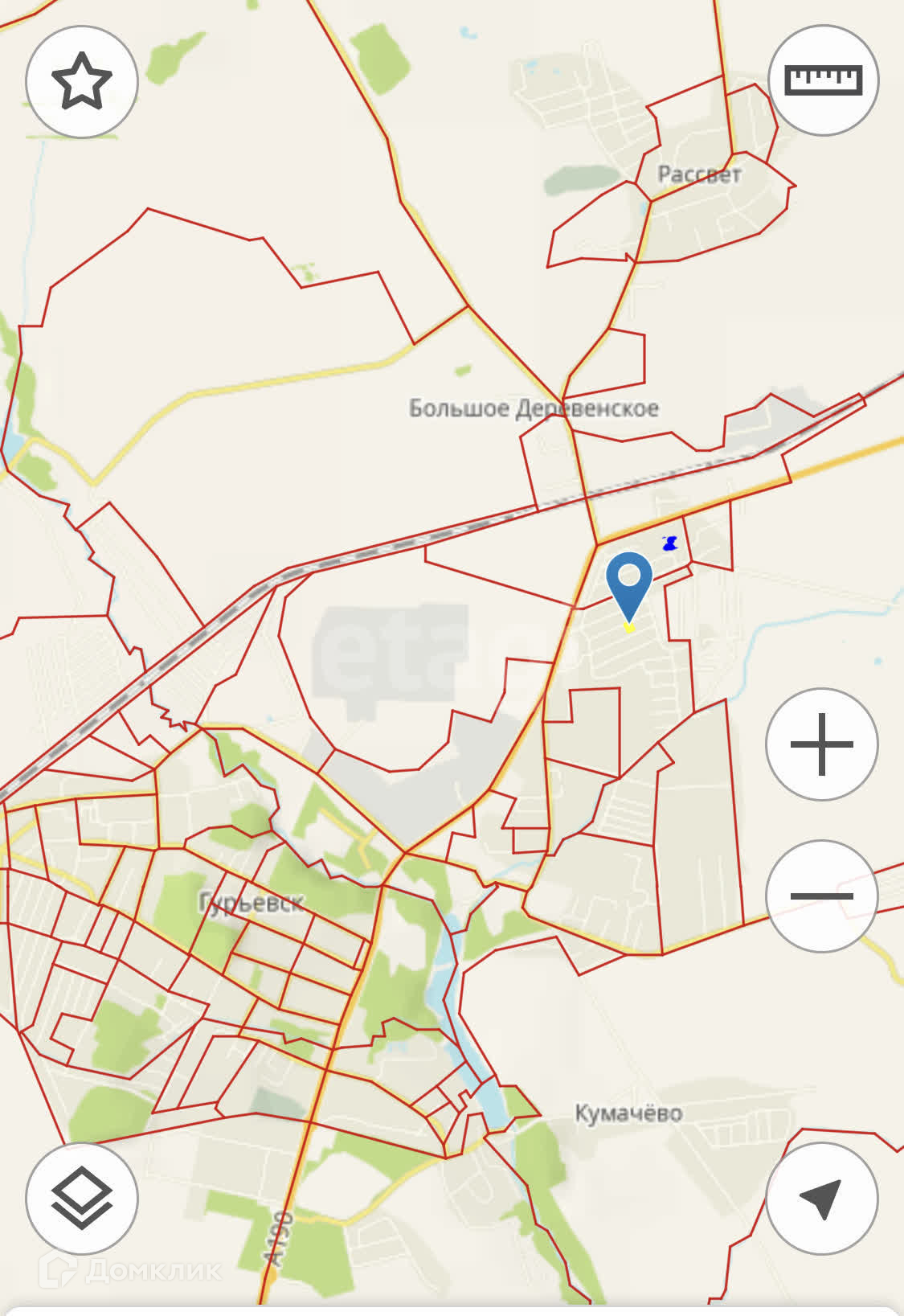Zoom out with the minus button
This screenshot has width=904, height=1316.
(x=821, y=896)
